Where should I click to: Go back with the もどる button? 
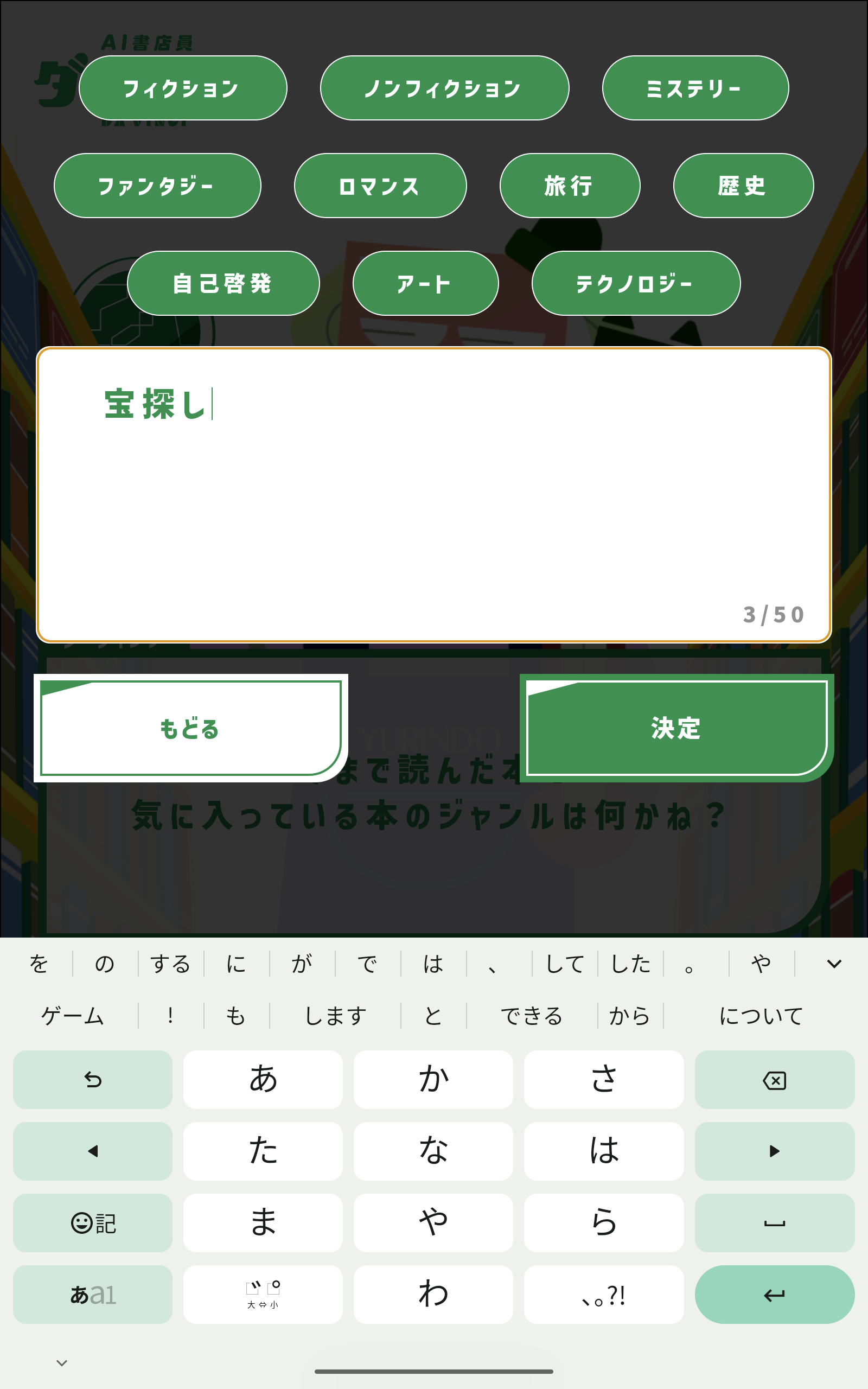(190, 728)
